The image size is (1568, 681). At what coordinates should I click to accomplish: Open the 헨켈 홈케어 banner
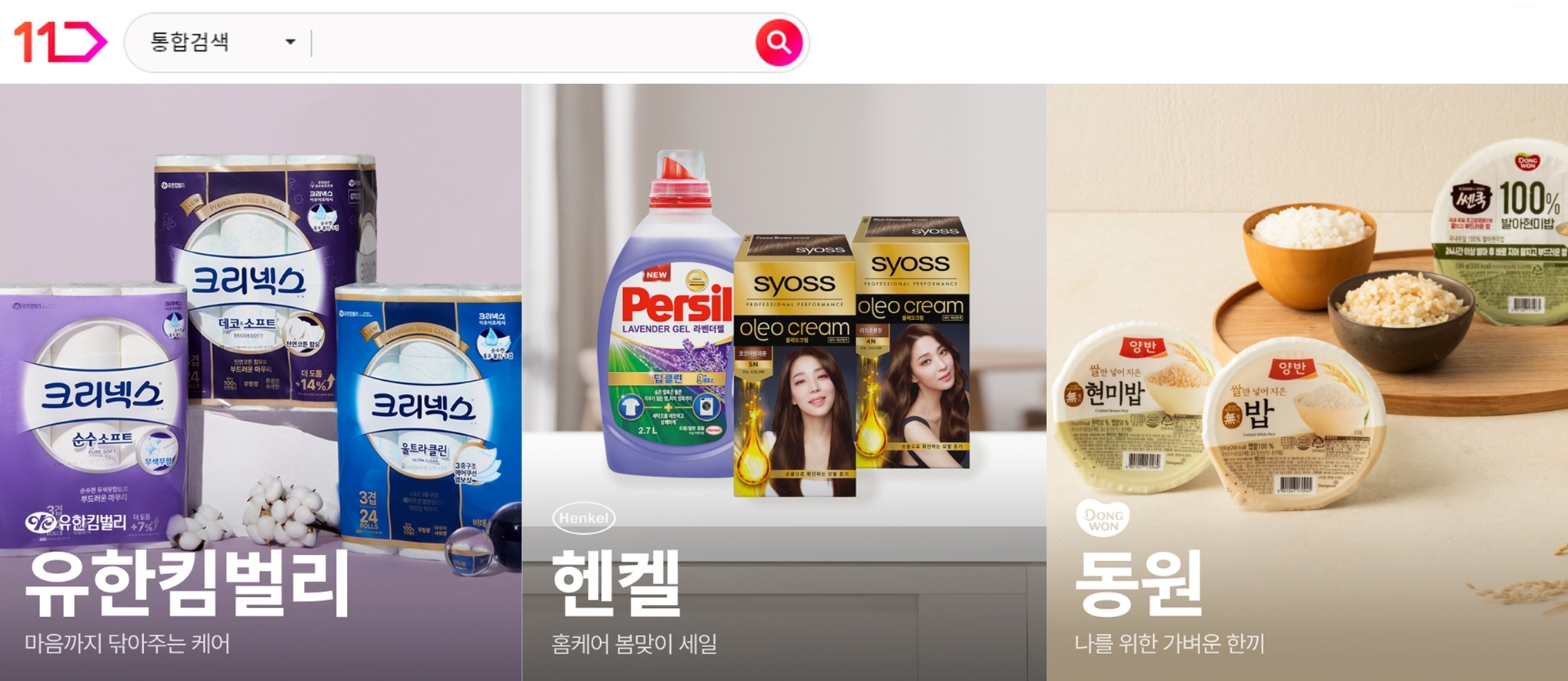pos(783,385)
